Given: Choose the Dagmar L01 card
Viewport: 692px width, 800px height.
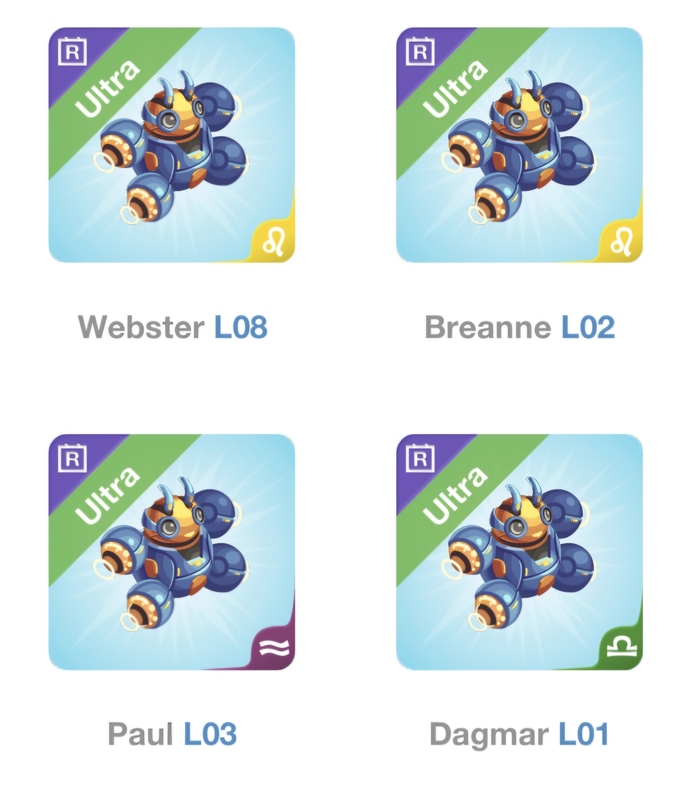Looking at the screenshot, I should 519,552.
